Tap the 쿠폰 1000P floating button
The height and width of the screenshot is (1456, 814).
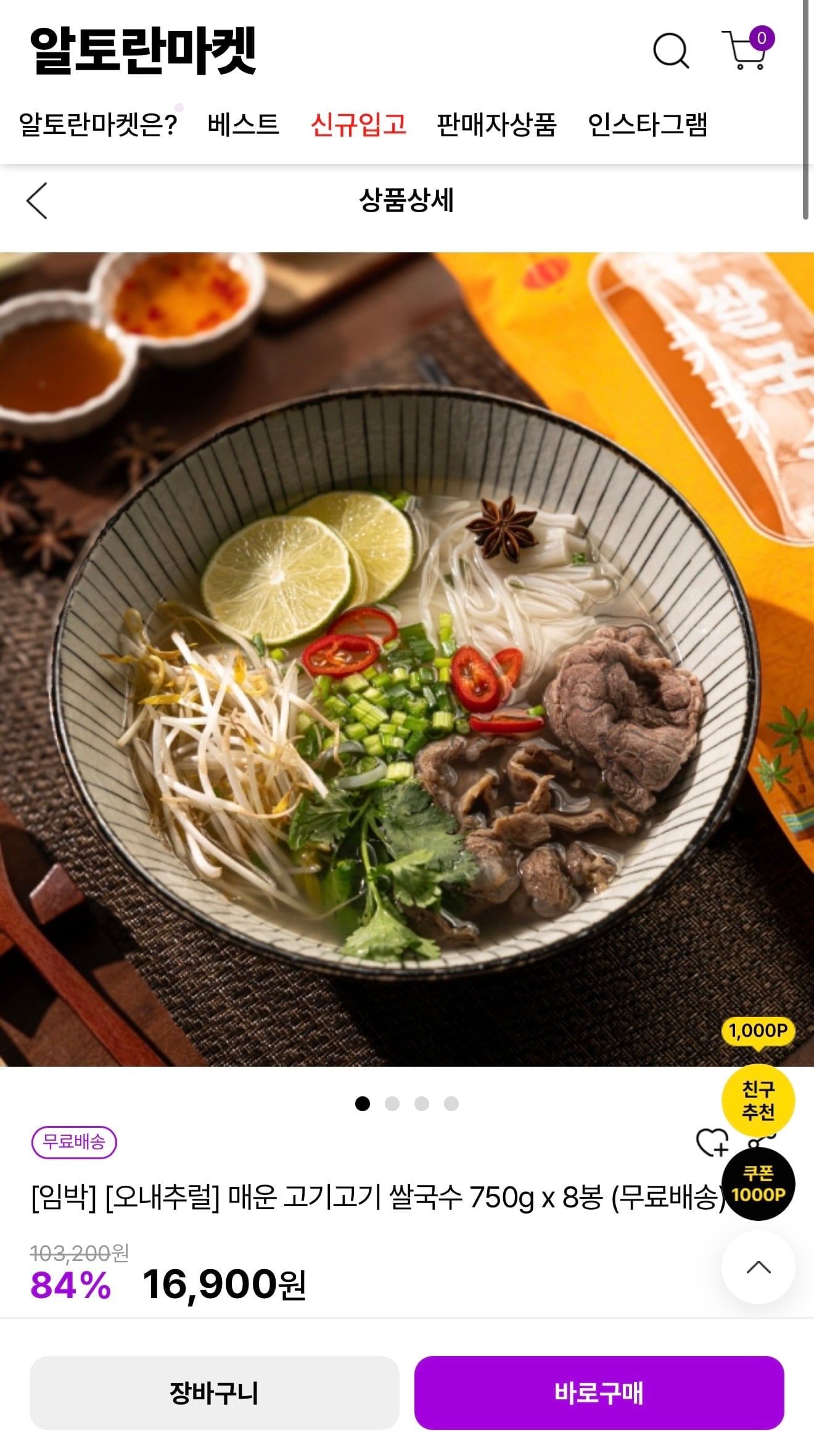(758, 1184)
